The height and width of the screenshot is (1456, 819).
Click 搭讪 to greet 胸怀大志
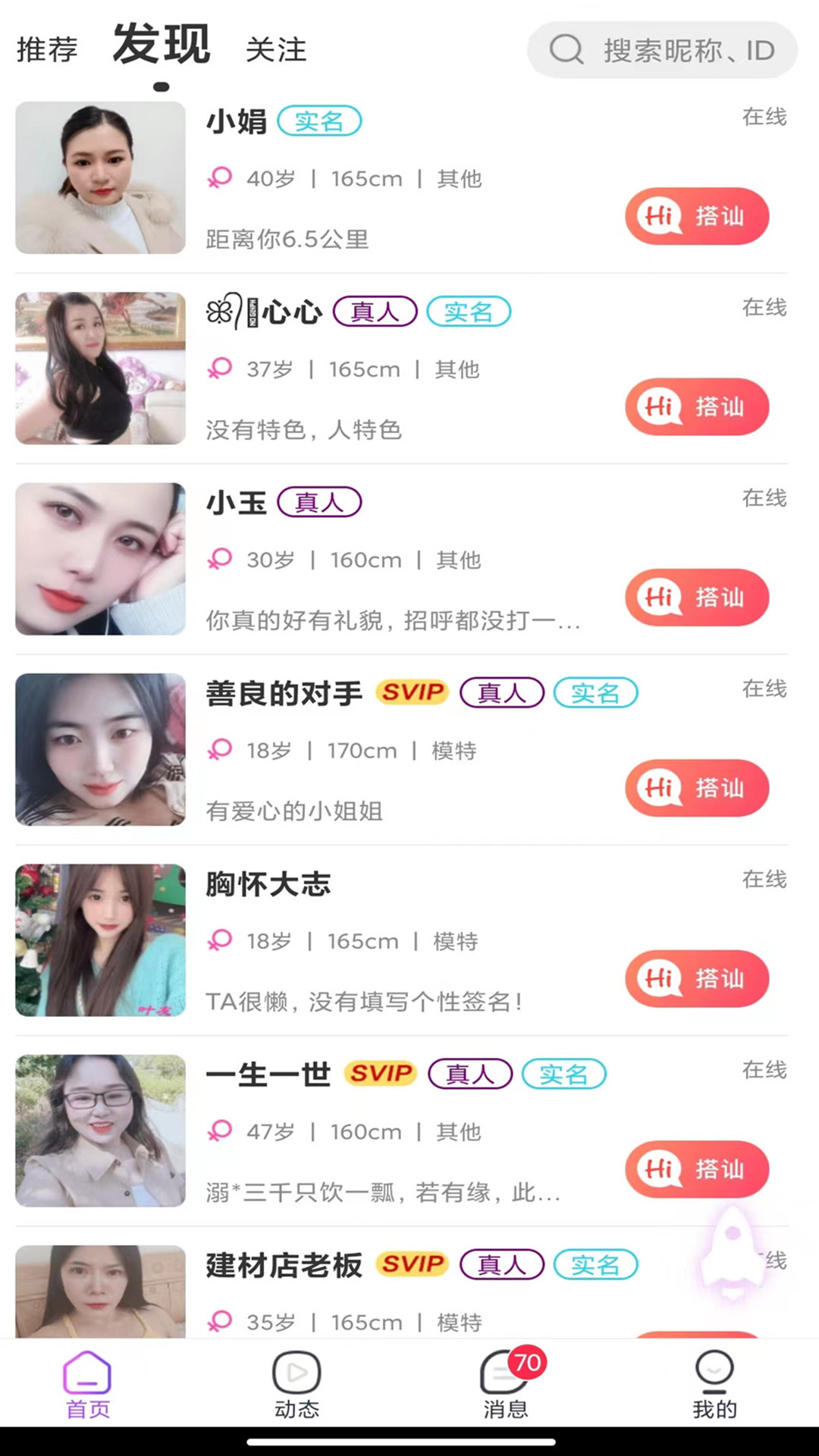pos(696,979)
